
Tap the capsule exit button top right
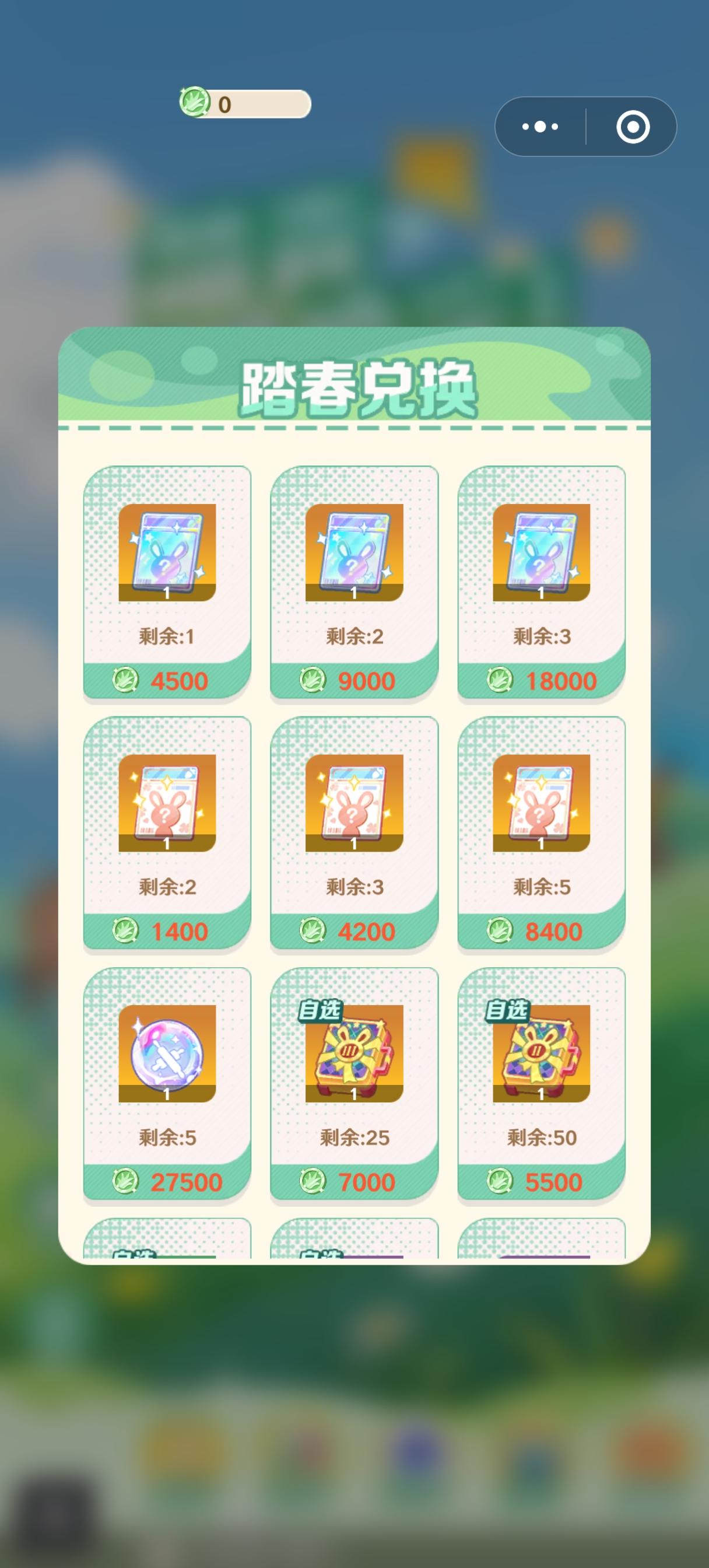[633, 127]
